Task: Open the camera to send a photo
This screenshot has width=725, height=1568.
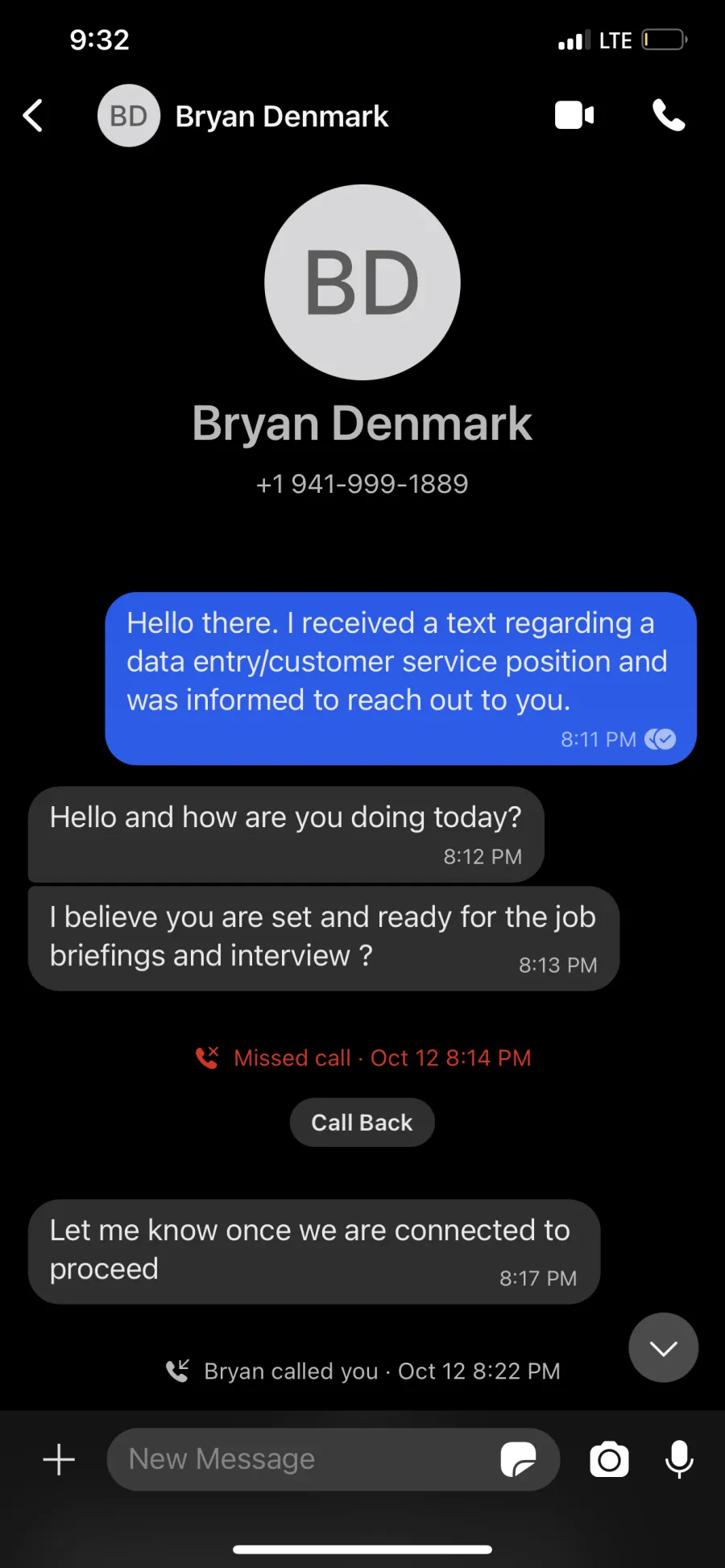Action: pyautogui.click(x=609, y=1459)
